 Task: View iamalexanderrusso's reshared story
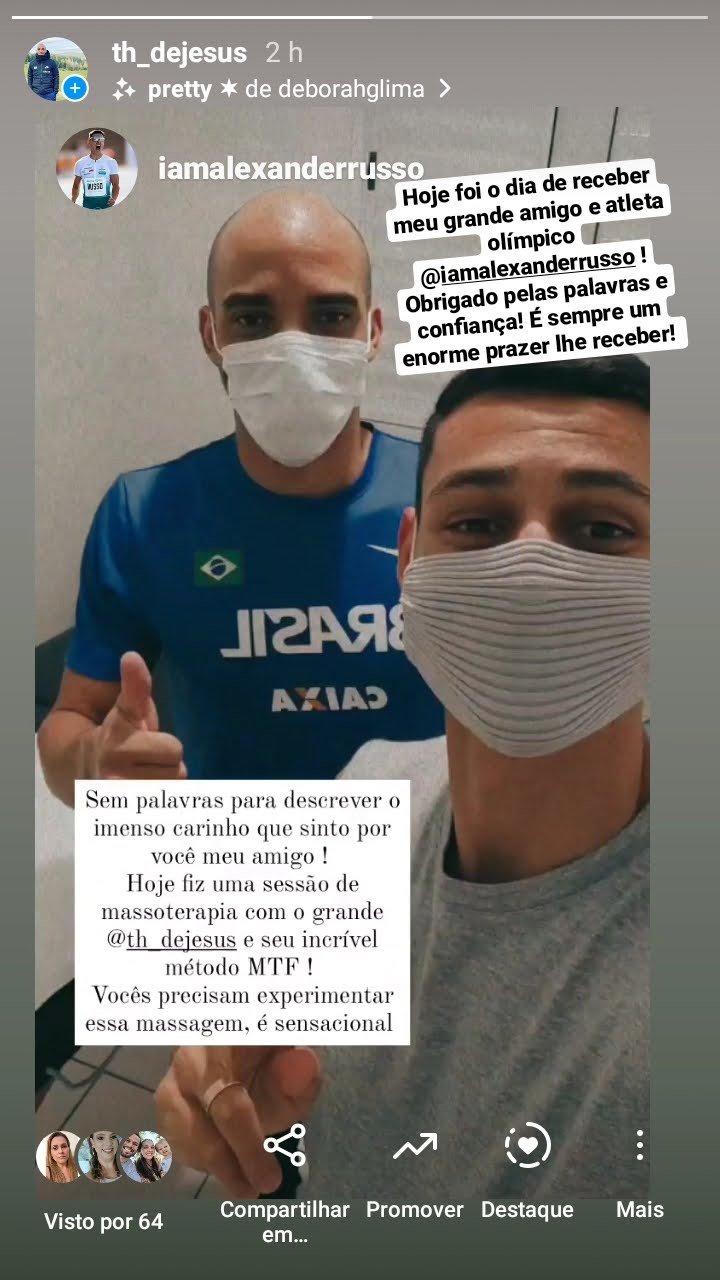click(290, 169)
